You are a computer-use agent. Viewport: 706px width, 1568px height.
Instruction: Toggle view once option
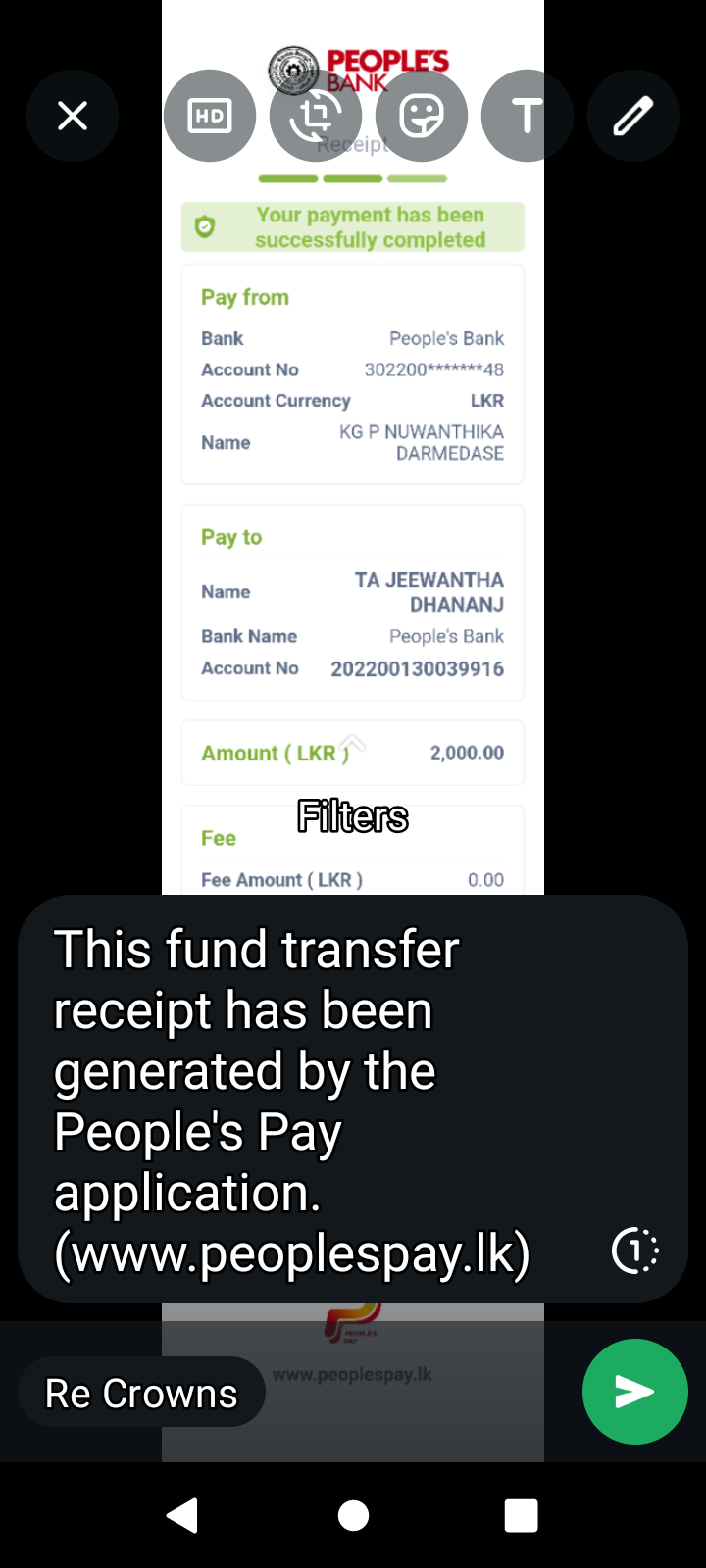tap(634, 1250)
